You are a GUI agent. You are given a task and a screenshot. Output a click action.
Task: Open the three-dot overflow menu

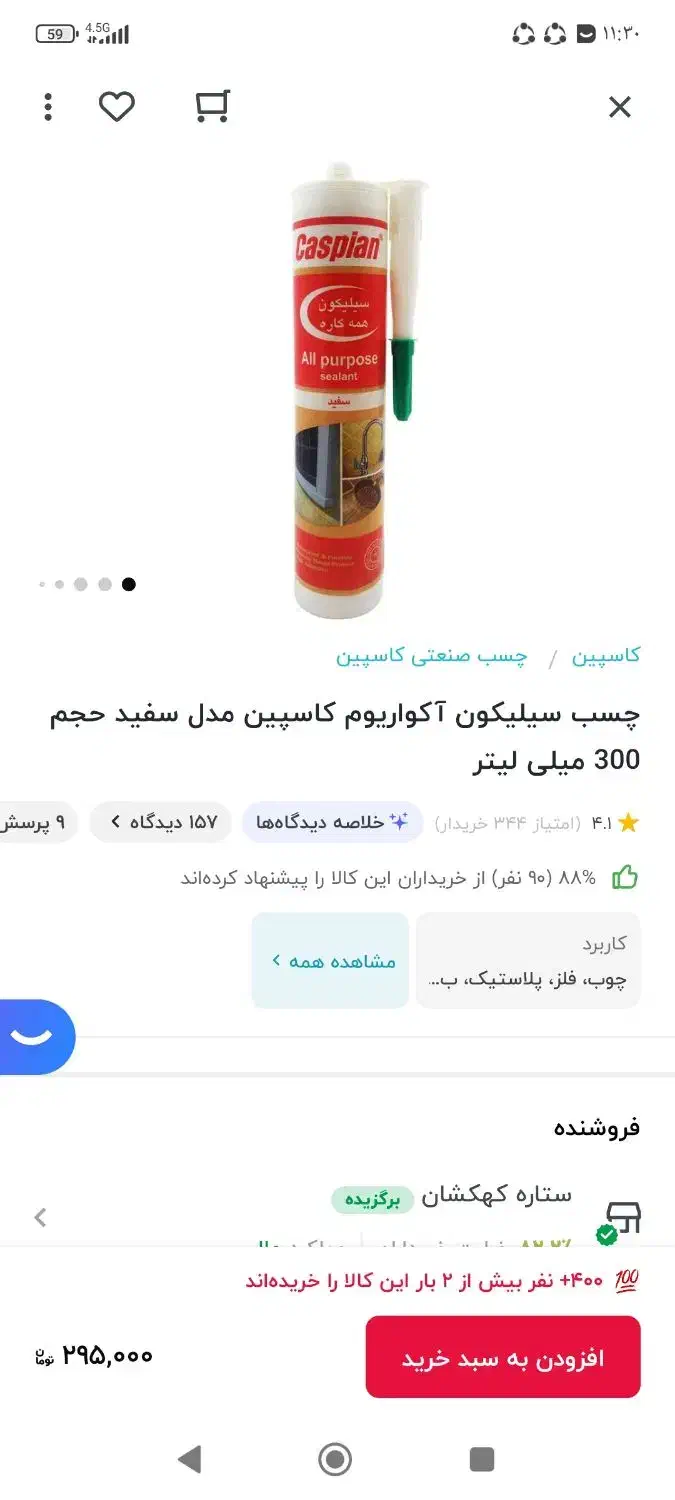(48, 106)
